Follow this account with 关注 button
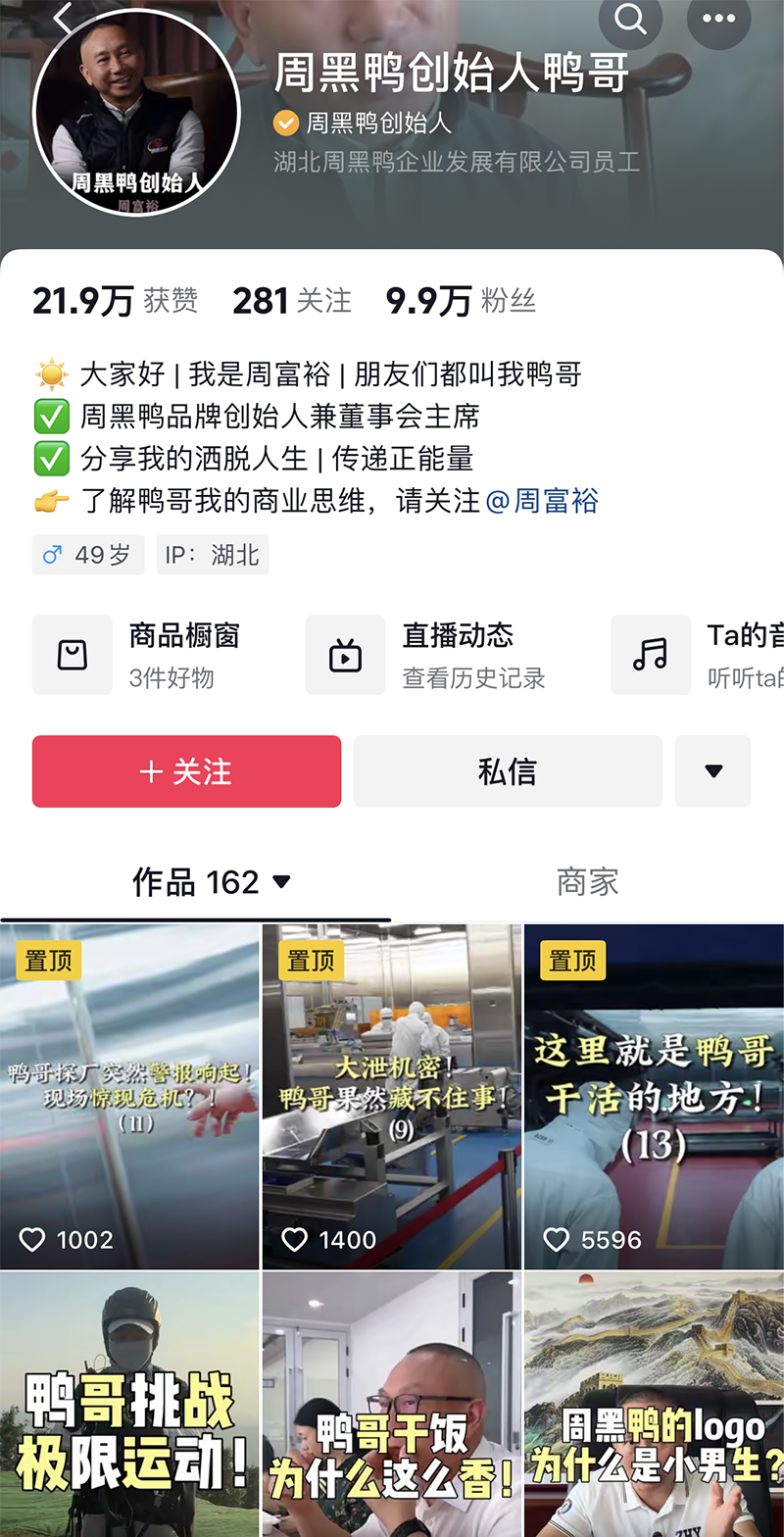The width and height of the screenshot is (784, 1537). (x=186, y=771)
